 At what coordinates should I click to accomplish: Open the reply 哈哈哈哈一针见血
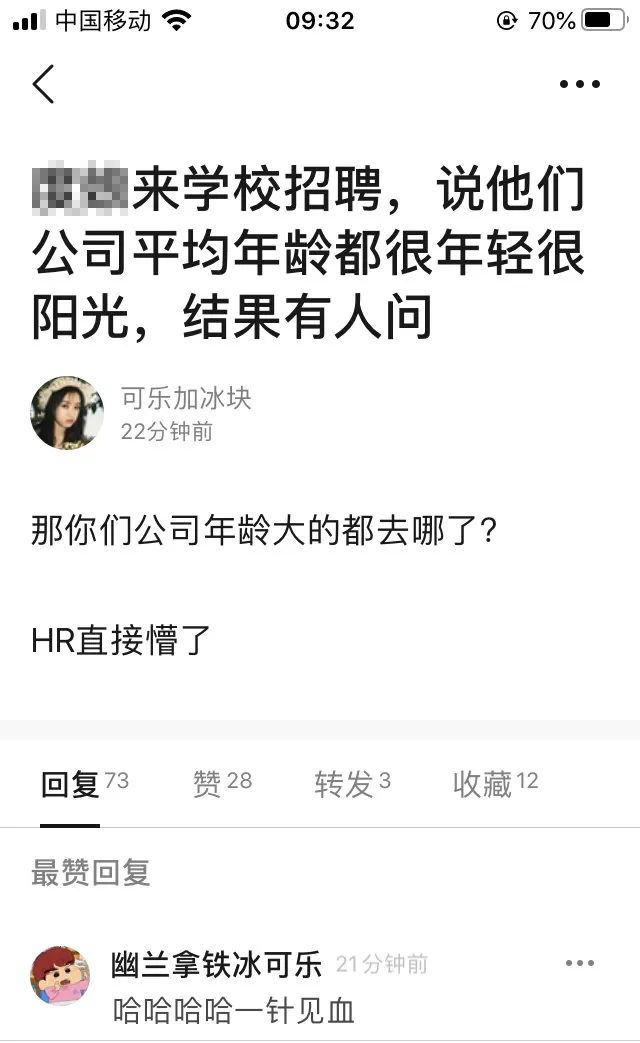pyautogui.click(x=233, y=1011)
